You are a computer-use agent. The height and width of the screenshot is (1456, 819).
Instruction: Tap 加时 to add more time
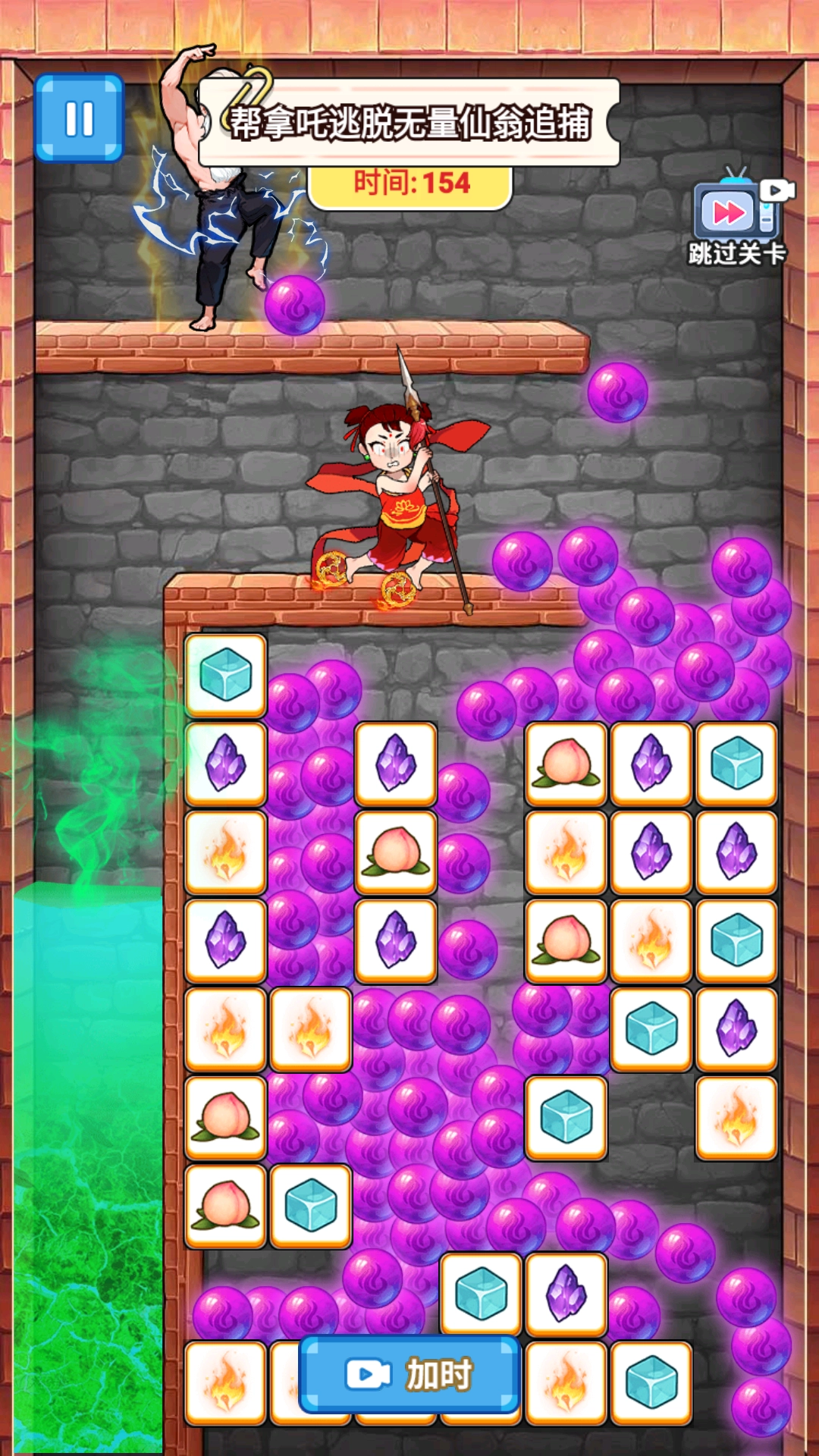point(409,1374)
